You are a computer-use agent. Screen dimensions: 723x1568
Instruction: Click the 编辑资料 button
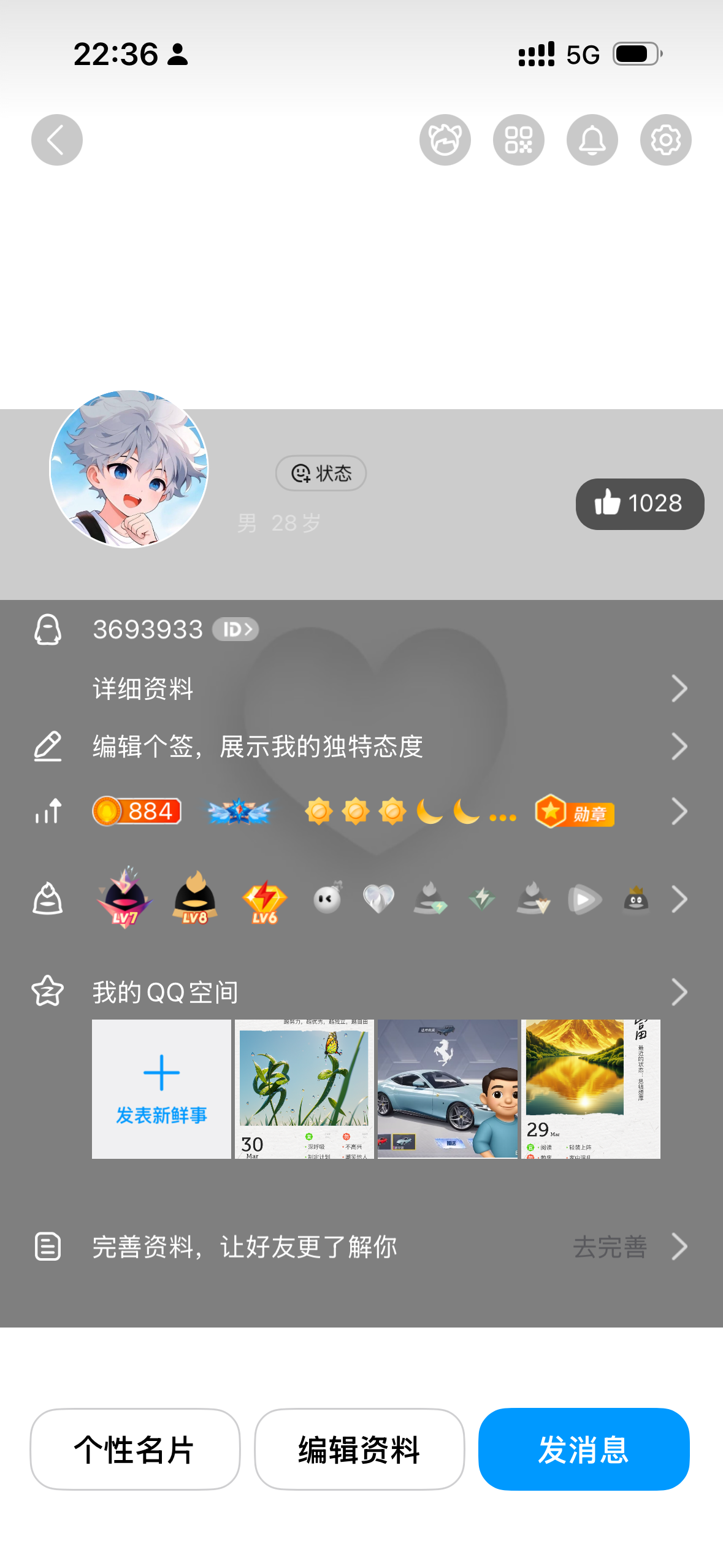pyautogui.click(x=359, y=1450)
